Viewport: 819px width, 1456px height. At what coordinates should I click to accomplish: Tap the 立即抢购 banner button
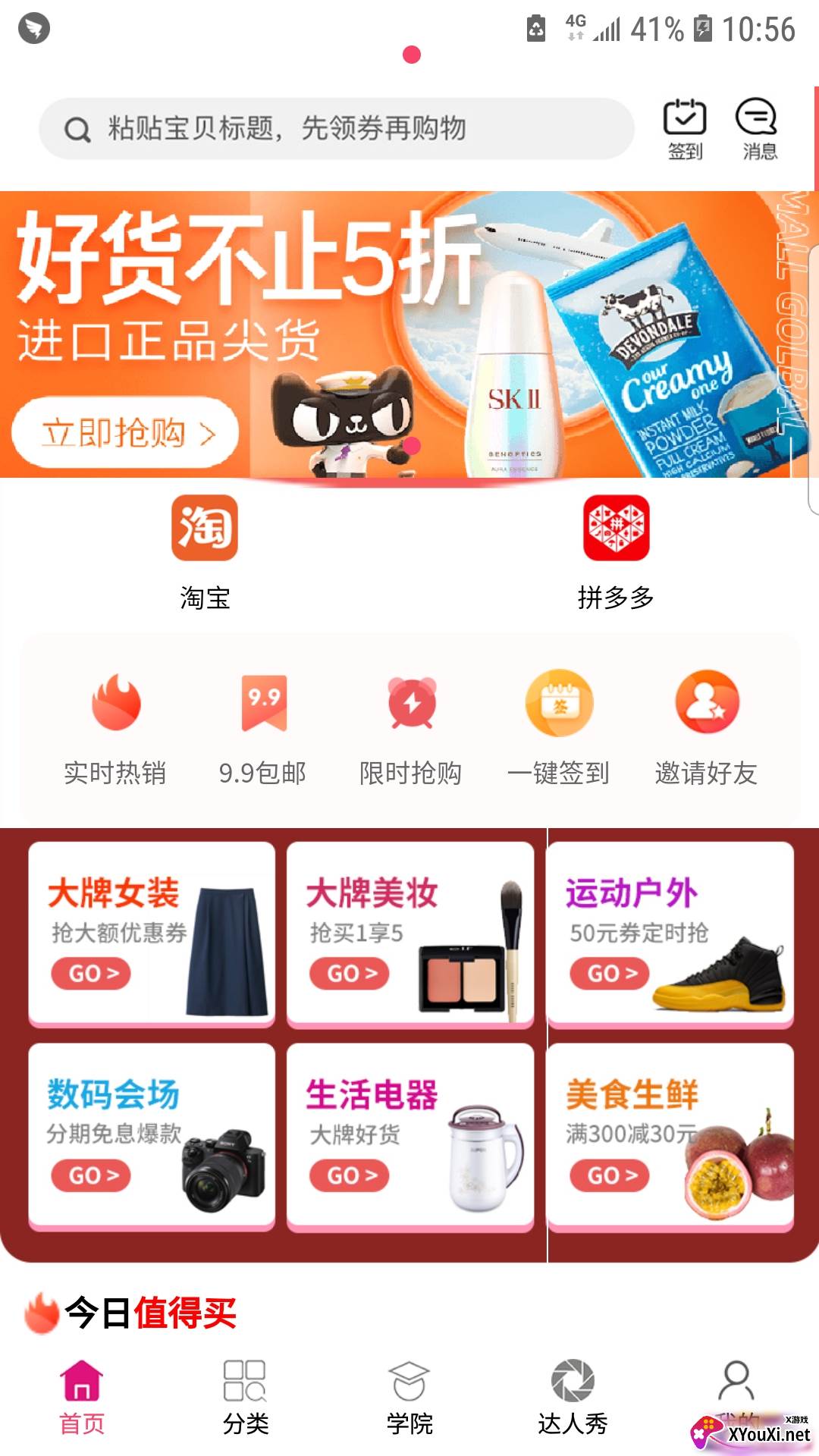[x=126, y=433]
